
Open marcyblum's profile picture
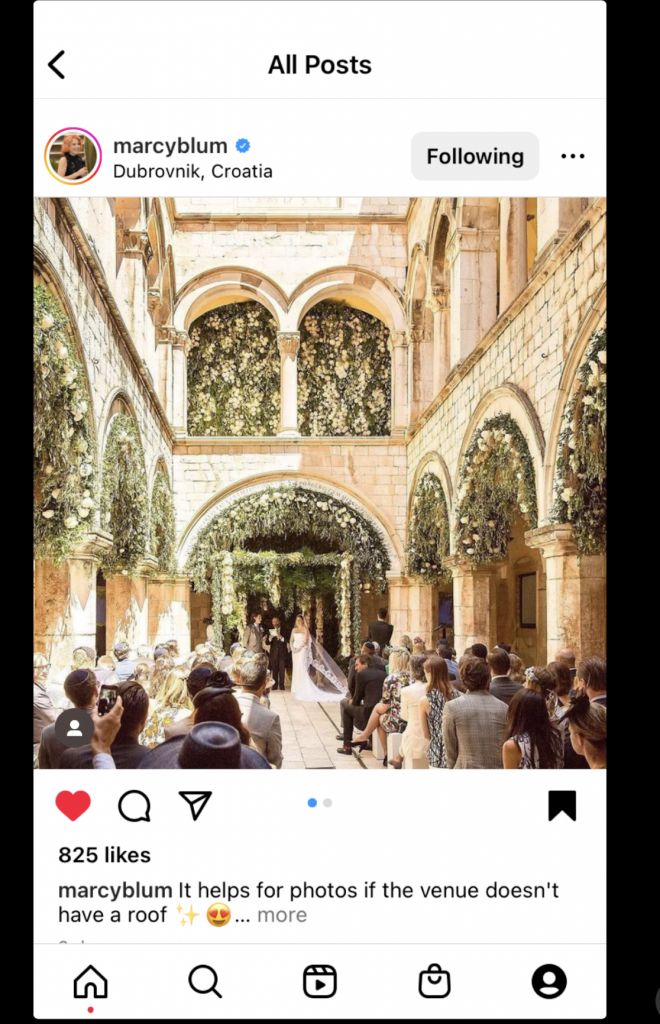click(x=73, y=156)
